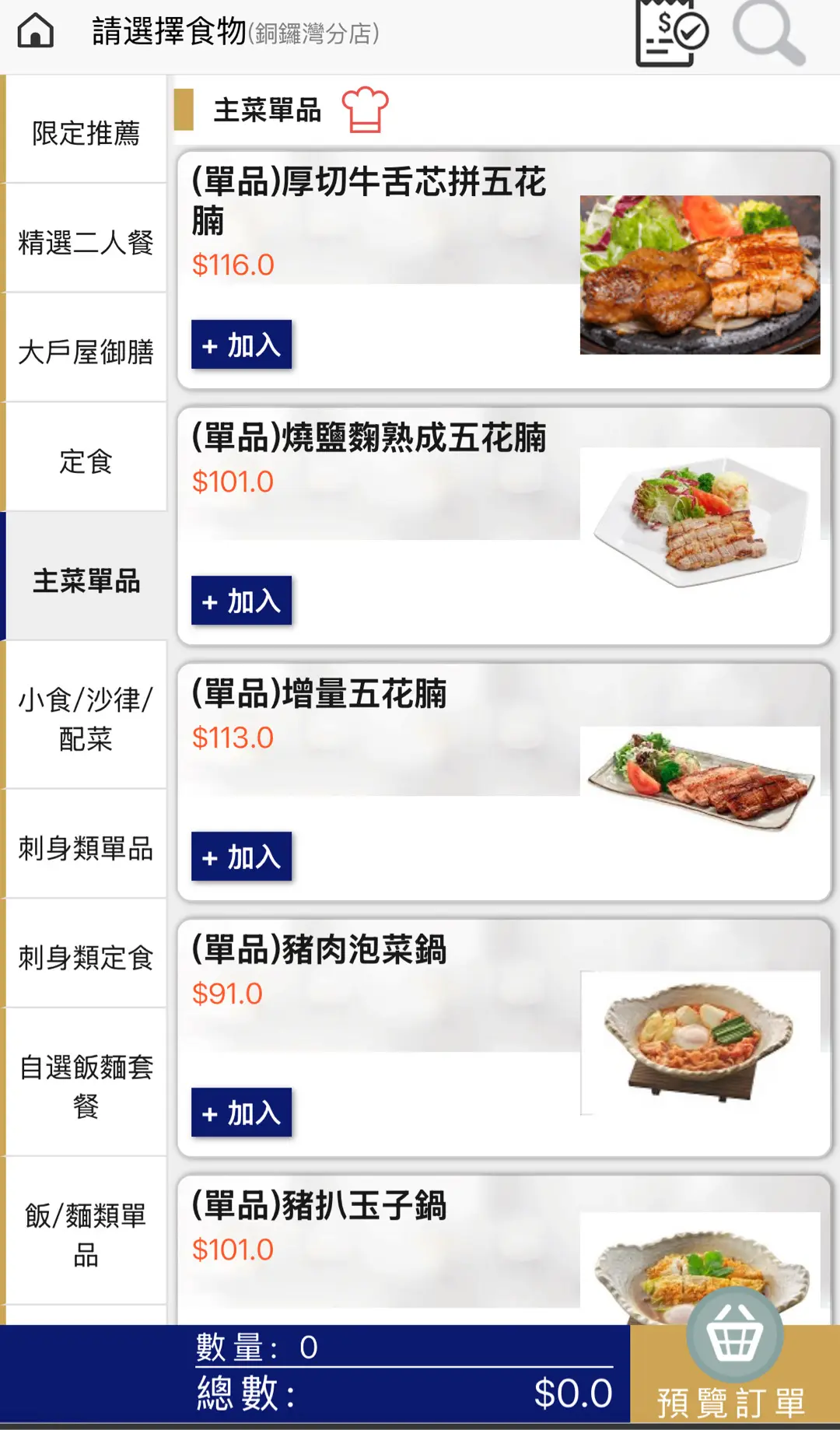Select the 主菜單品 category
Image resolution: width=840 pixels, height=1430 pixels.
coord(86,580)
